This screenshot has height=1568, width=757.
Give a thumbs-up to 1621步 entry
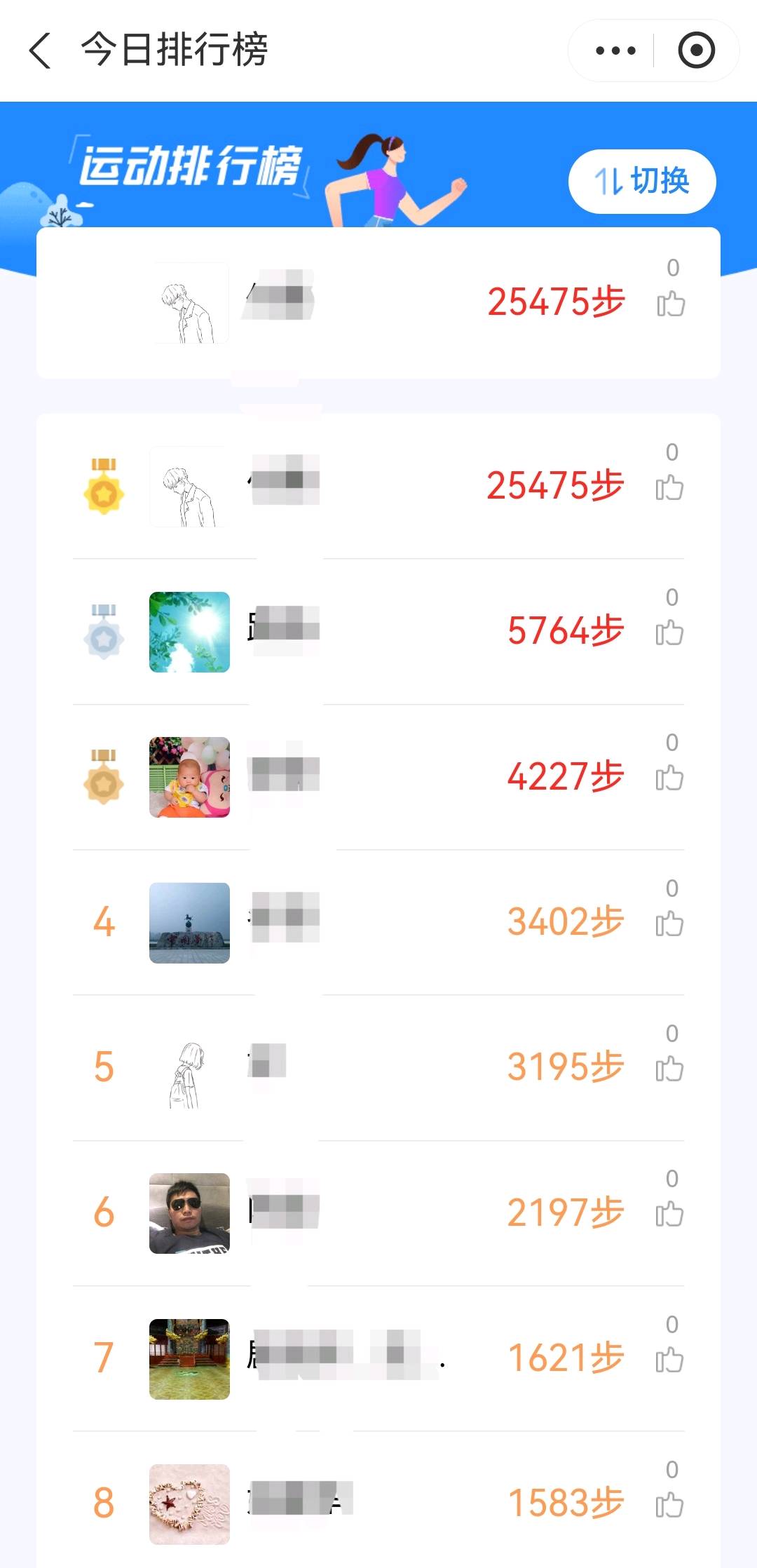(x=670, y=1360)
